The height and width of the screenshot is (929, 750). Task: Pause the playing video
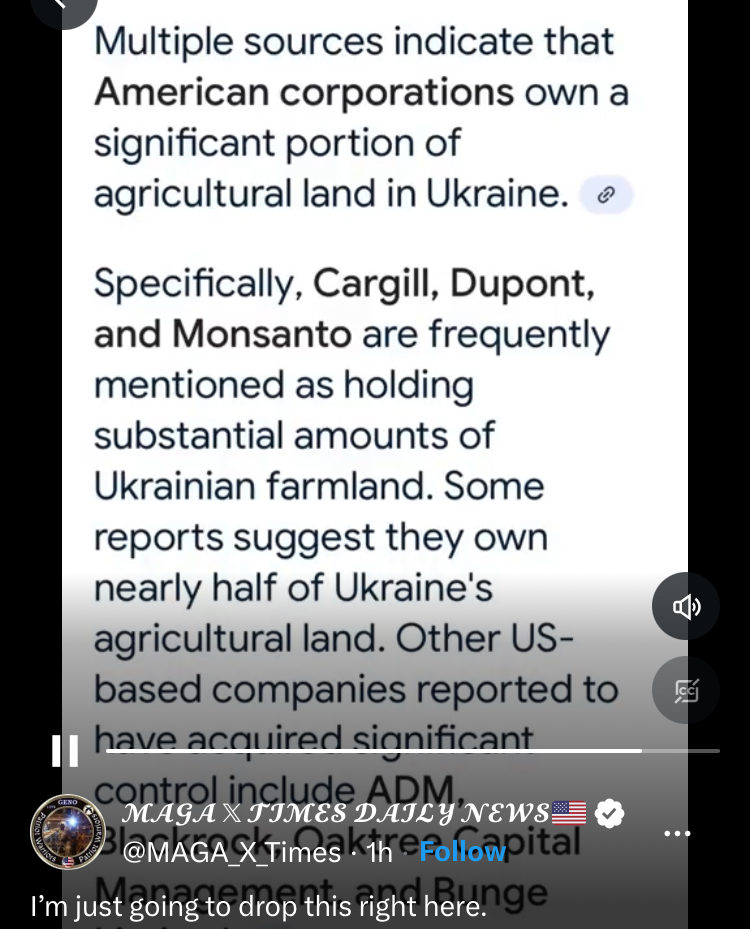(65, 750)
